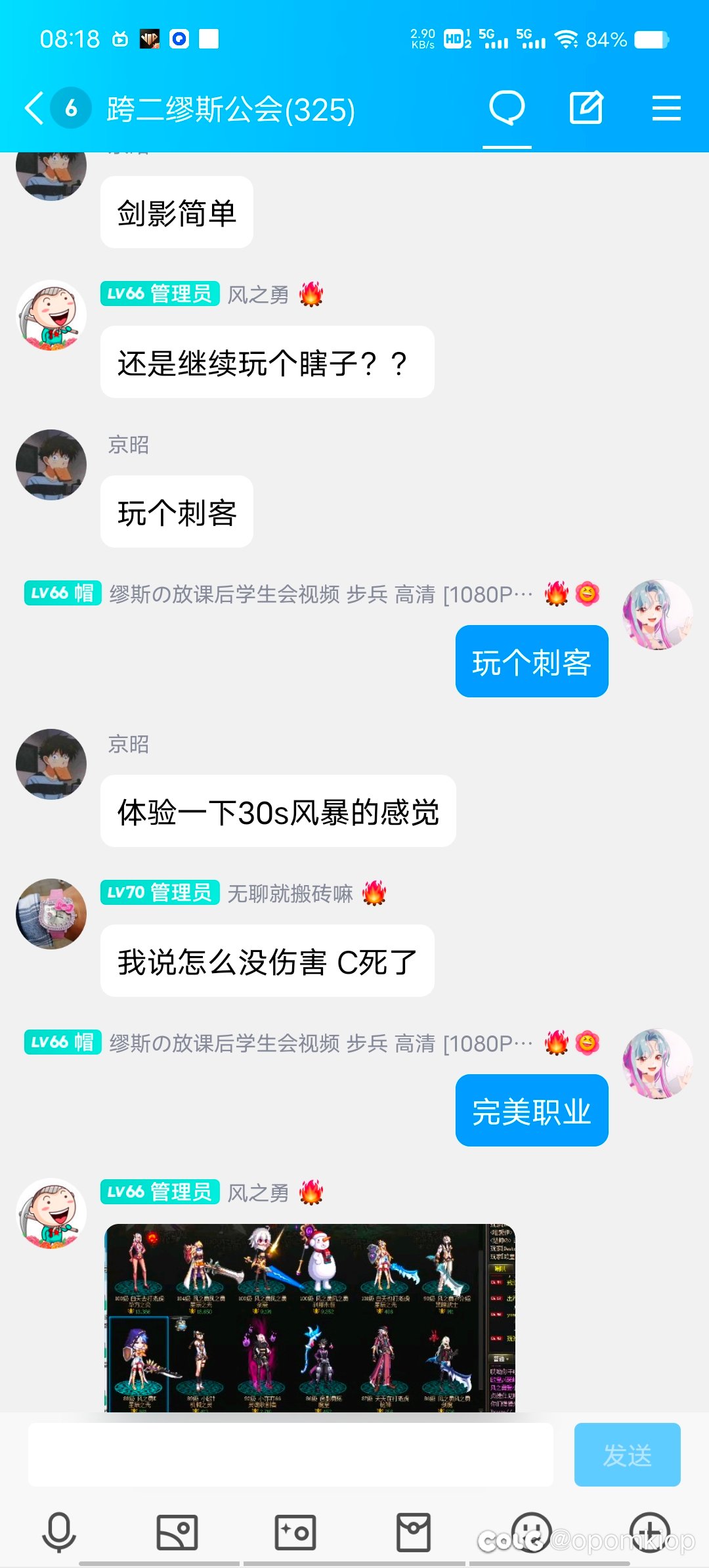Tap the 发送 send button
Screen dimensions: 709x1568
click(x=627, y=1454)
